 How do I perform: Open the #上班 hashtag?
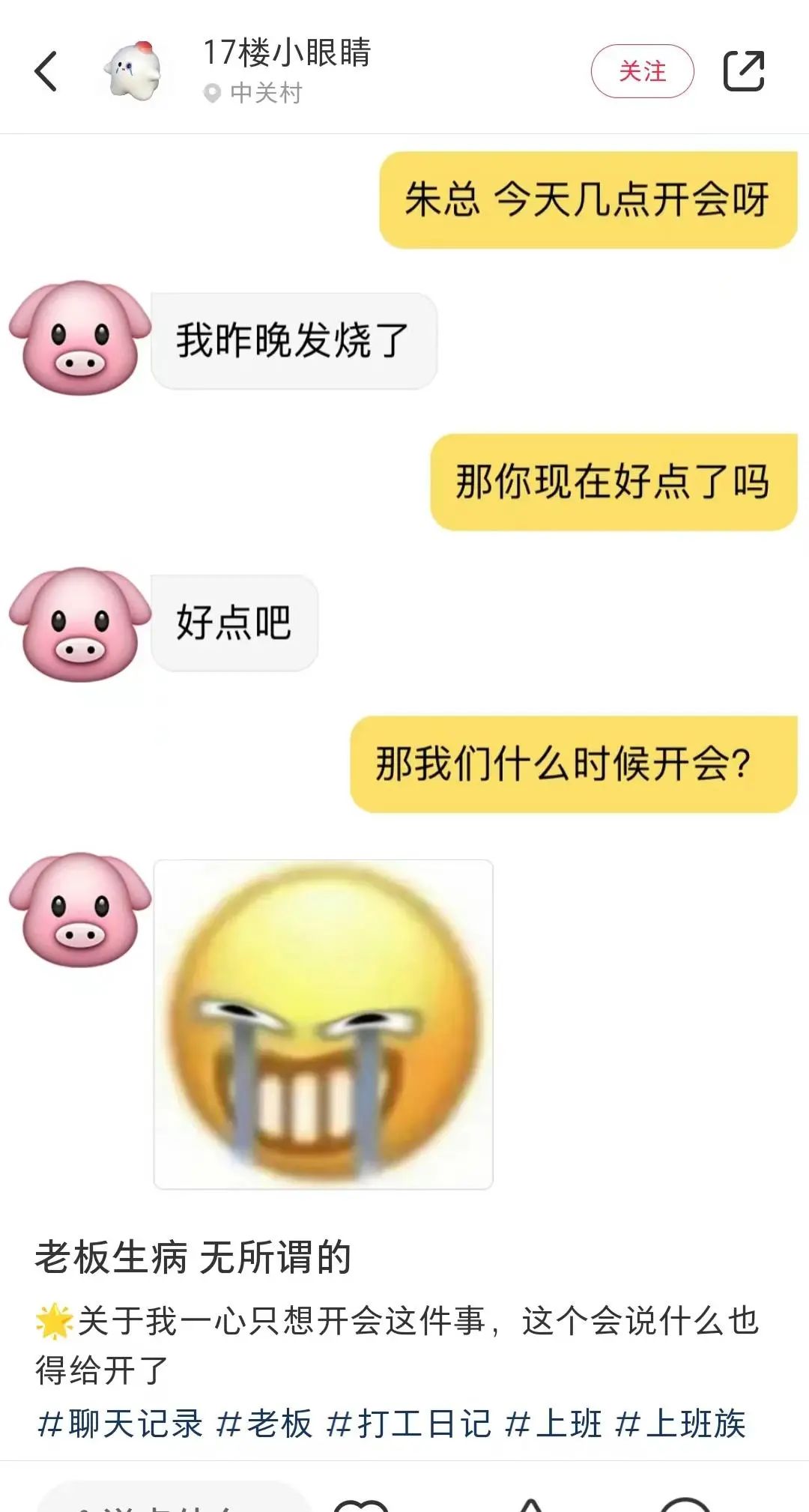[554, 1424]
